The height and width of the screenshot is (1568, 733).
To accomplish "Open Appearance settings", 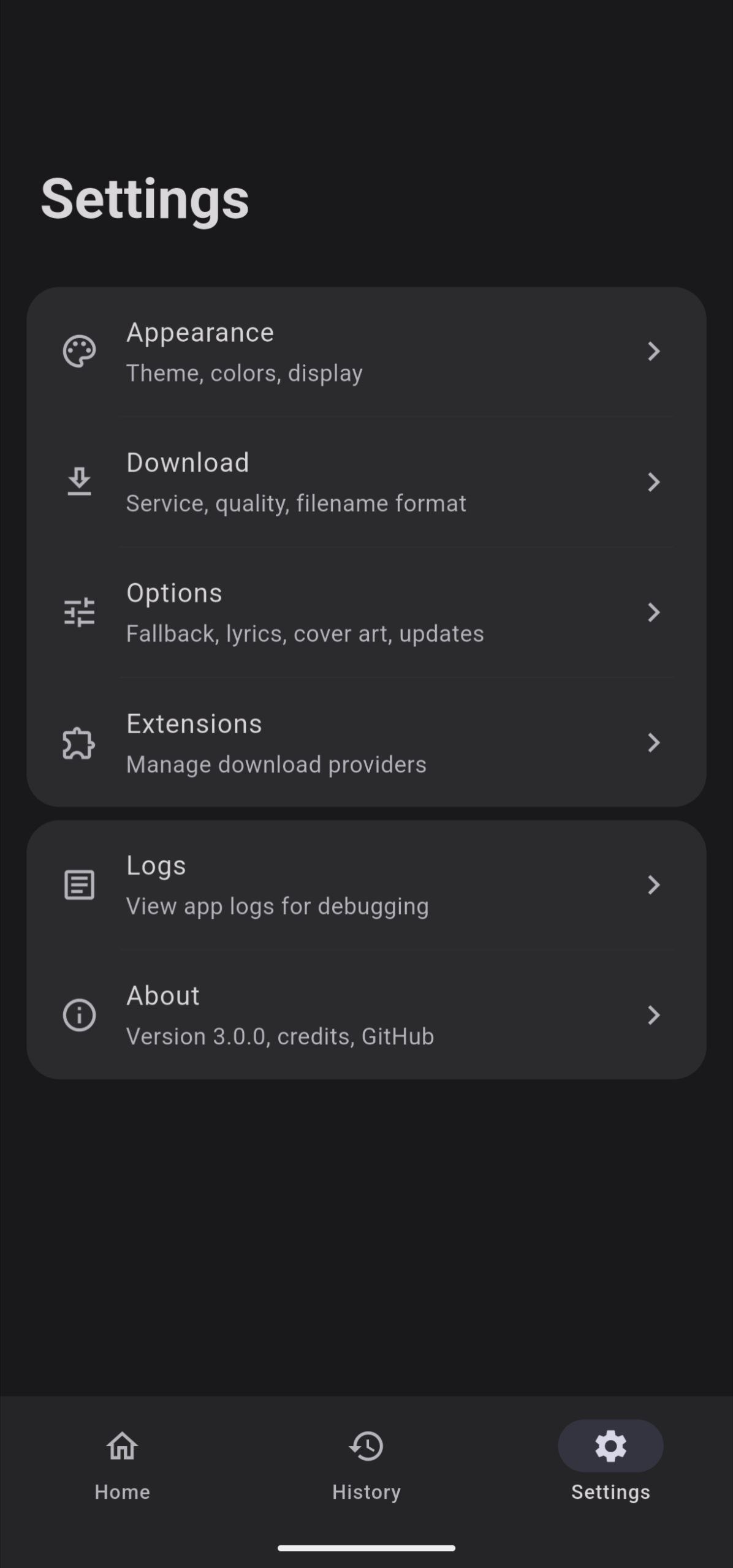I will [x=366, y=352].
